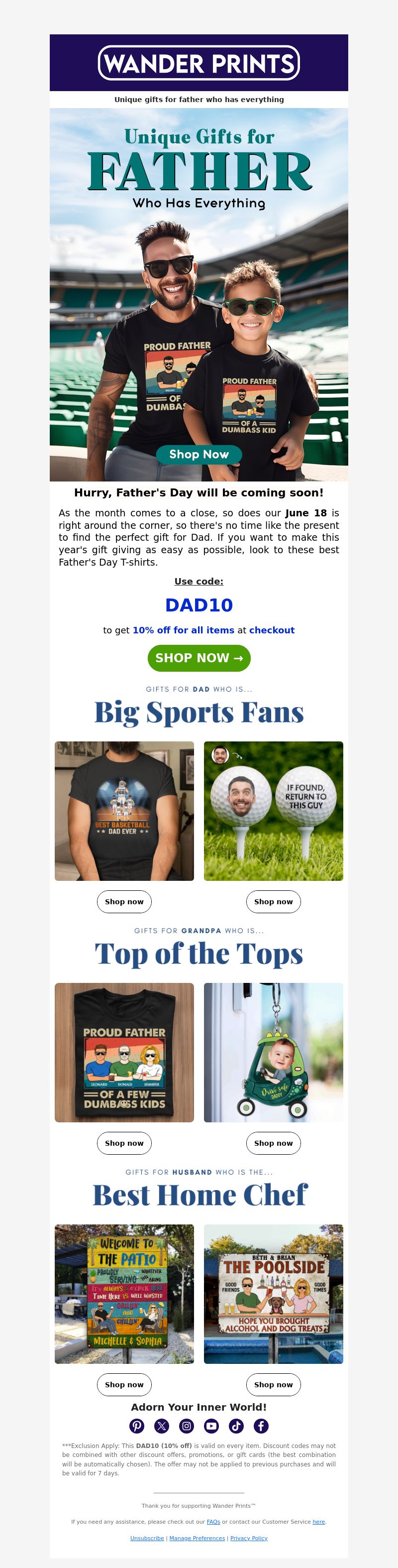Shop now under The Poolside sign
The width and height of the screenshot is (398, 1568).
273,1385
